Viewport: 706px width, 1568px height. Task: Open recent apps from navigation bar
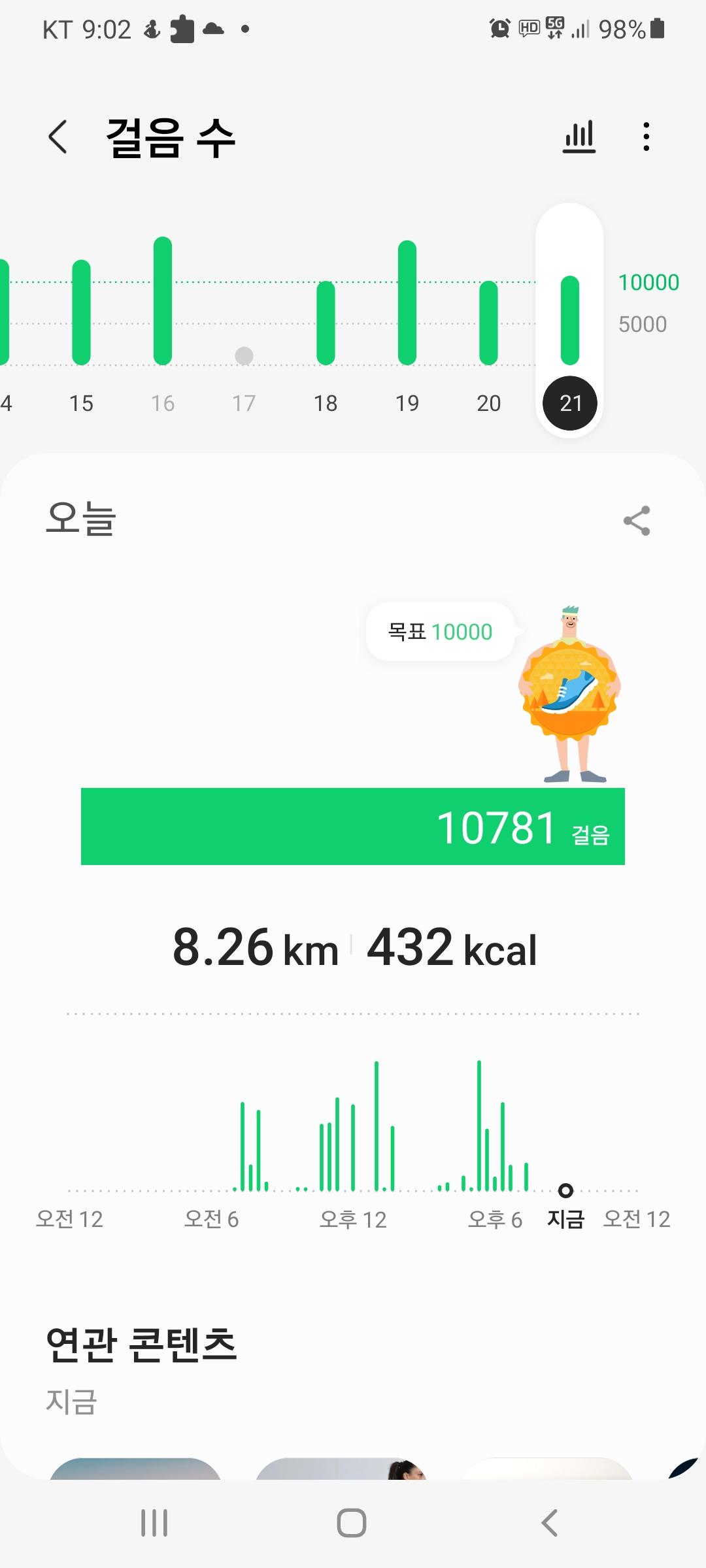(x=154, y=1523)
